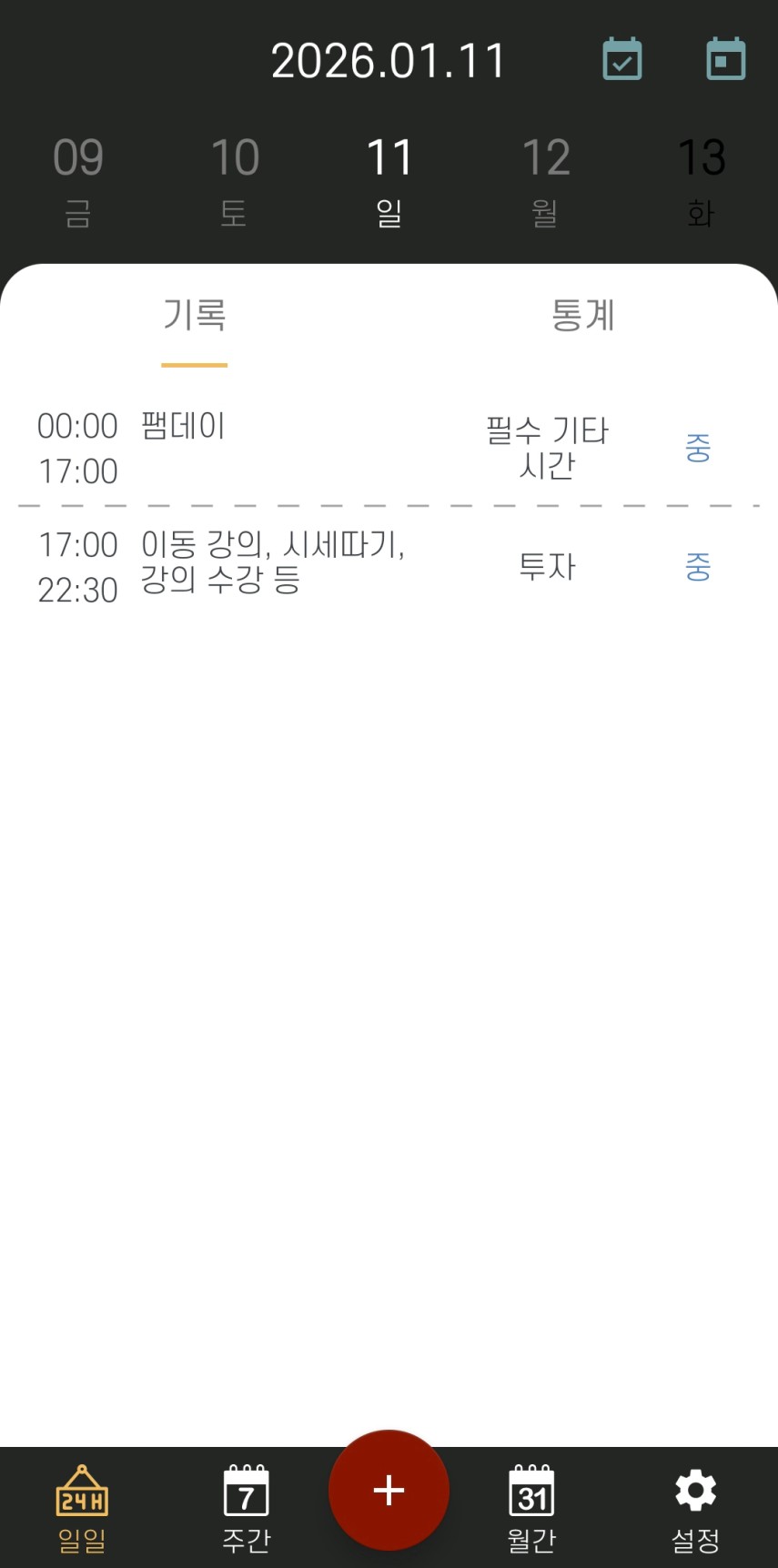Open the calendar check icon in header
The width and height of the screenshot is (778, 1568).
(622, 60)
